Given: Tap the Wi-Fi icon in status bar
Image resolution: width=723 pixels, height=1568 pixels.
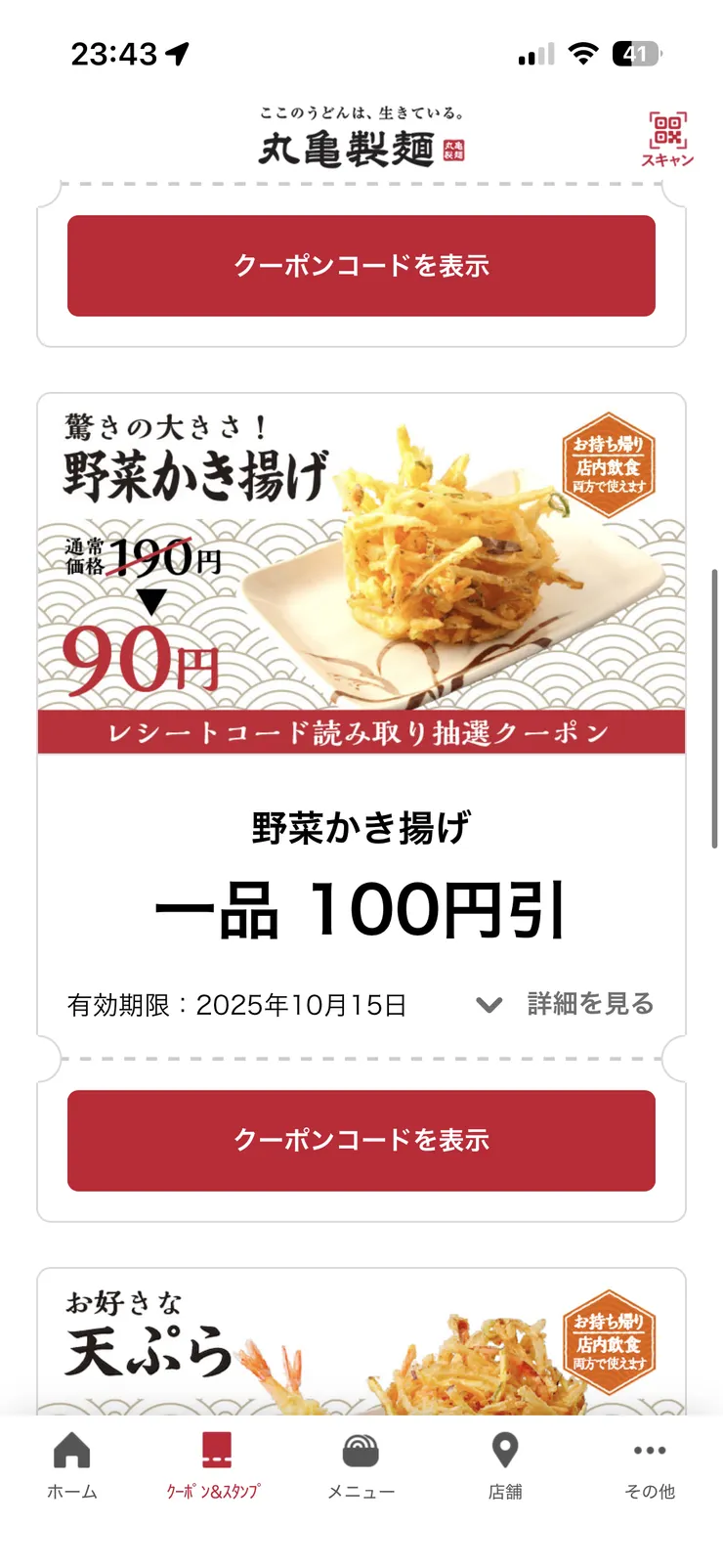Looking at the screenshot, I should point(581,56).
